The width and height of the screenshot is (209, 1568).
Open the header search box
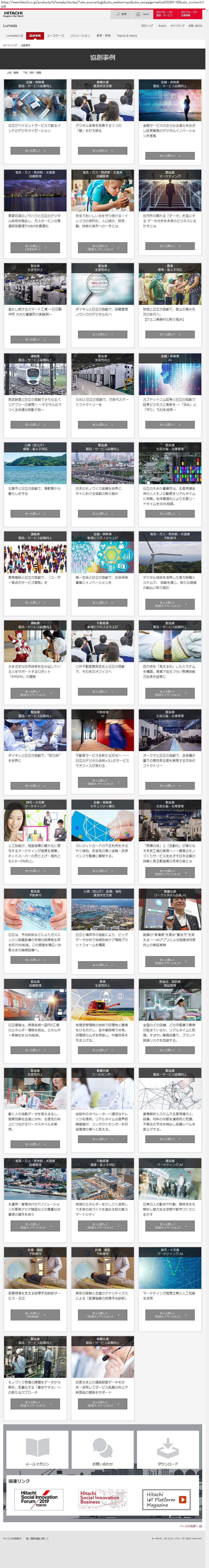122,14
